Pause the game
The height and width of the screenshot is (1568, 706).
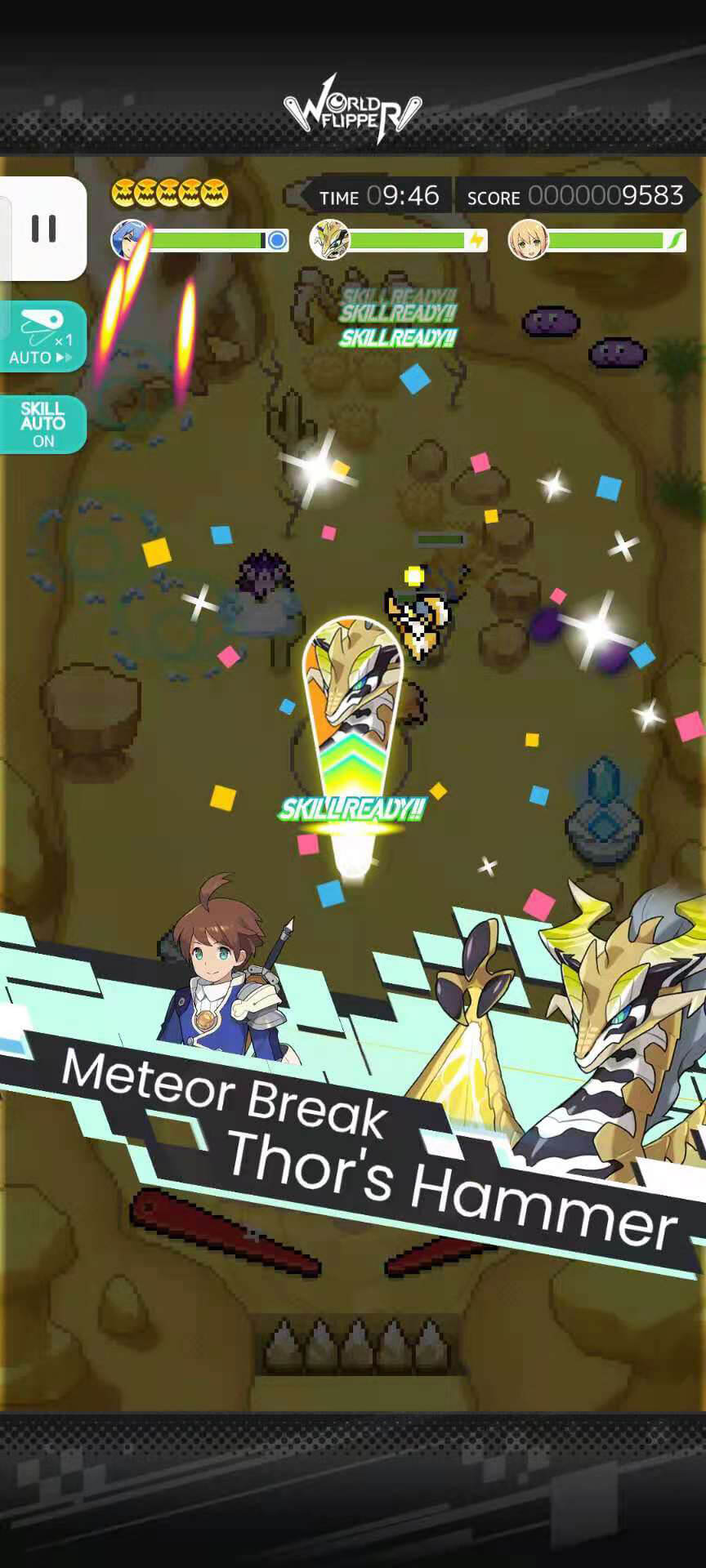[x=43, y=229]
